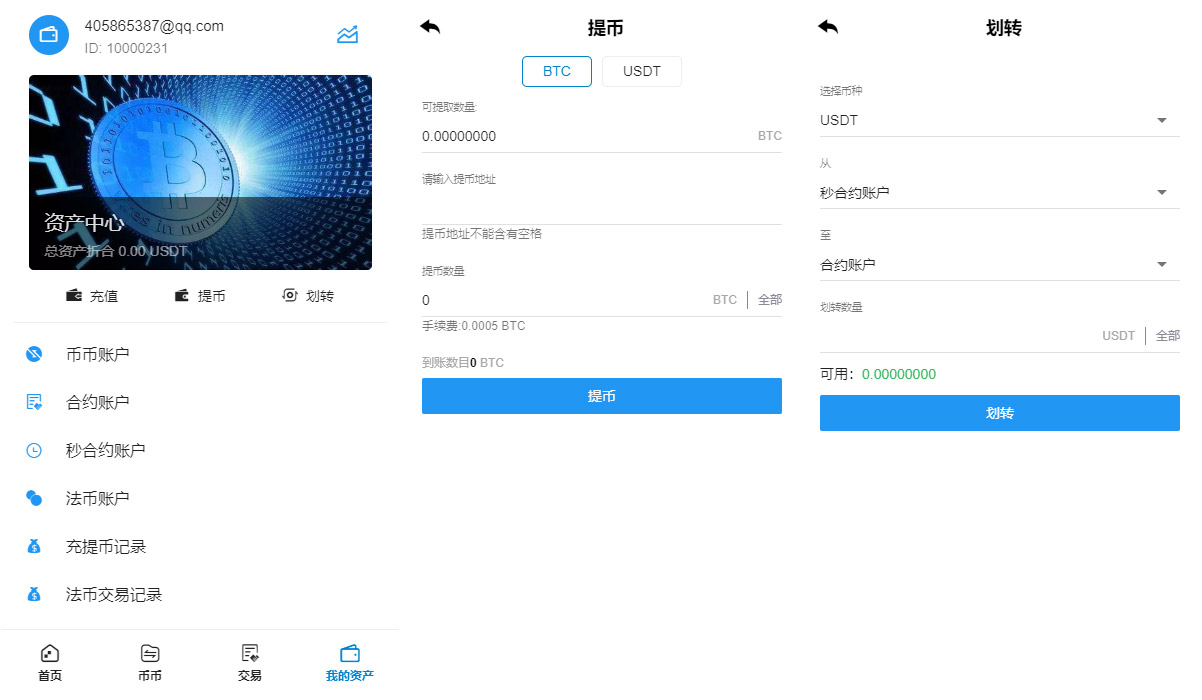1202x700 pixels.
Task: View 法币交易记录 history
Action: [113, 595]
